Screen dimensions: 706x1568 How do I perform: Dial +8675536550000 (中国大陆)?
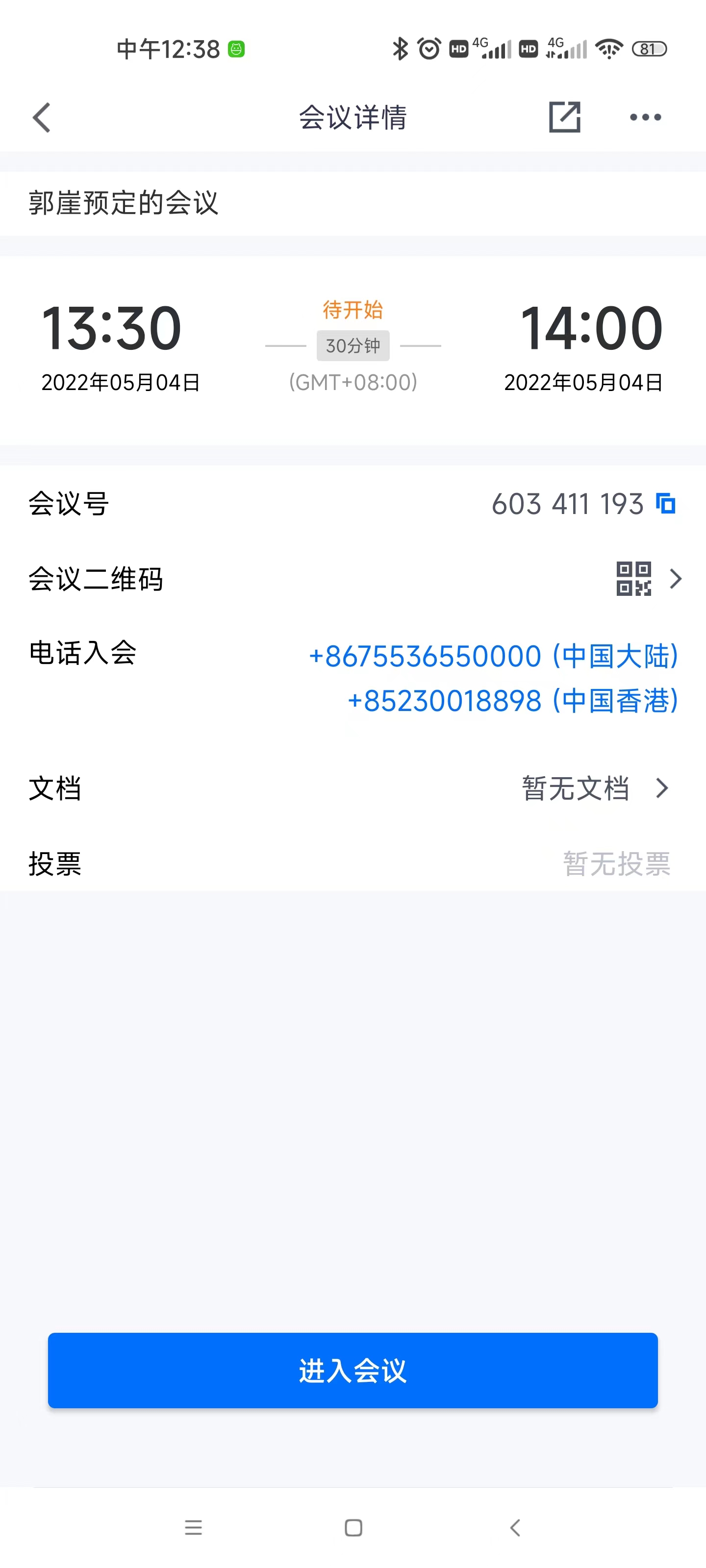[493, 657]
